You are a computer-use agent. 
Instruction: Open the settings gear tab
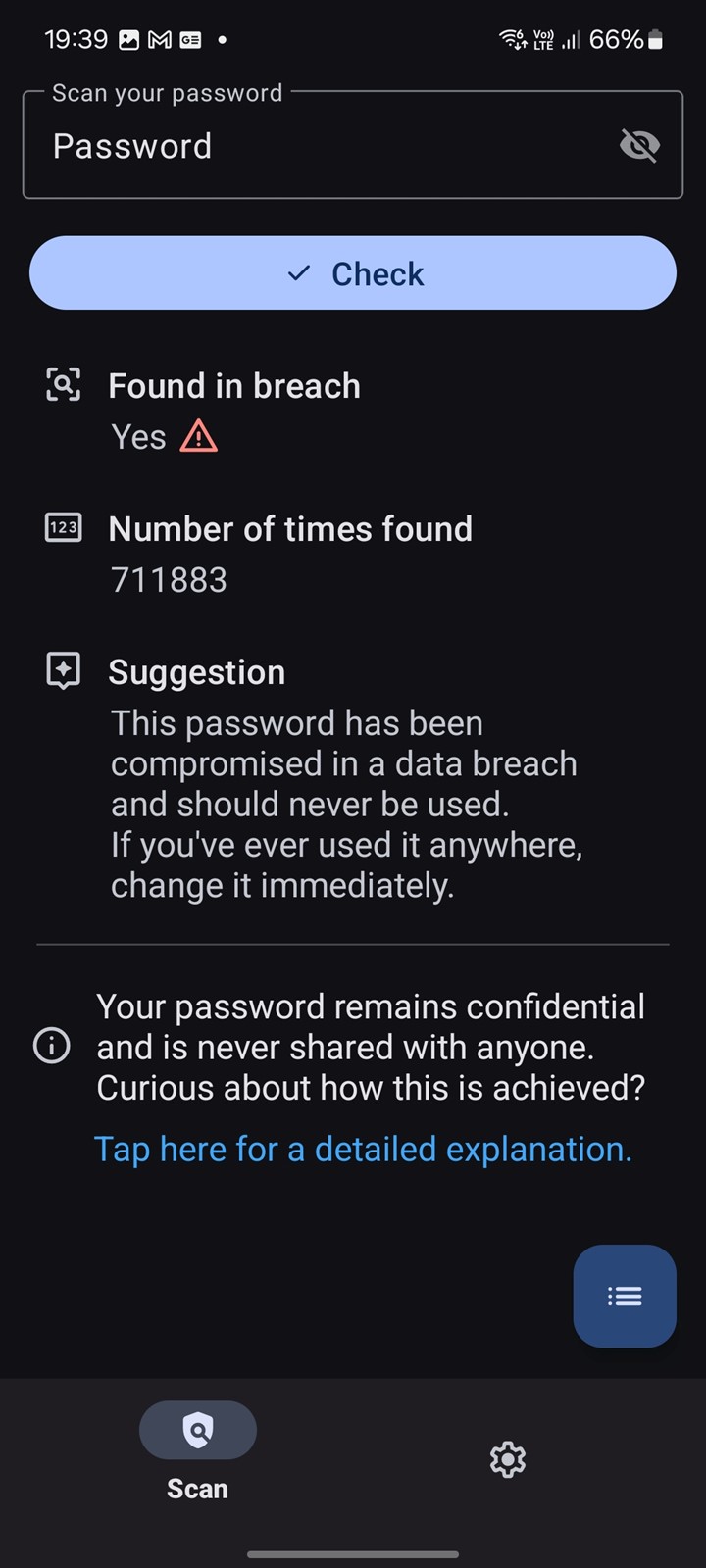[x=508, y=1459]
